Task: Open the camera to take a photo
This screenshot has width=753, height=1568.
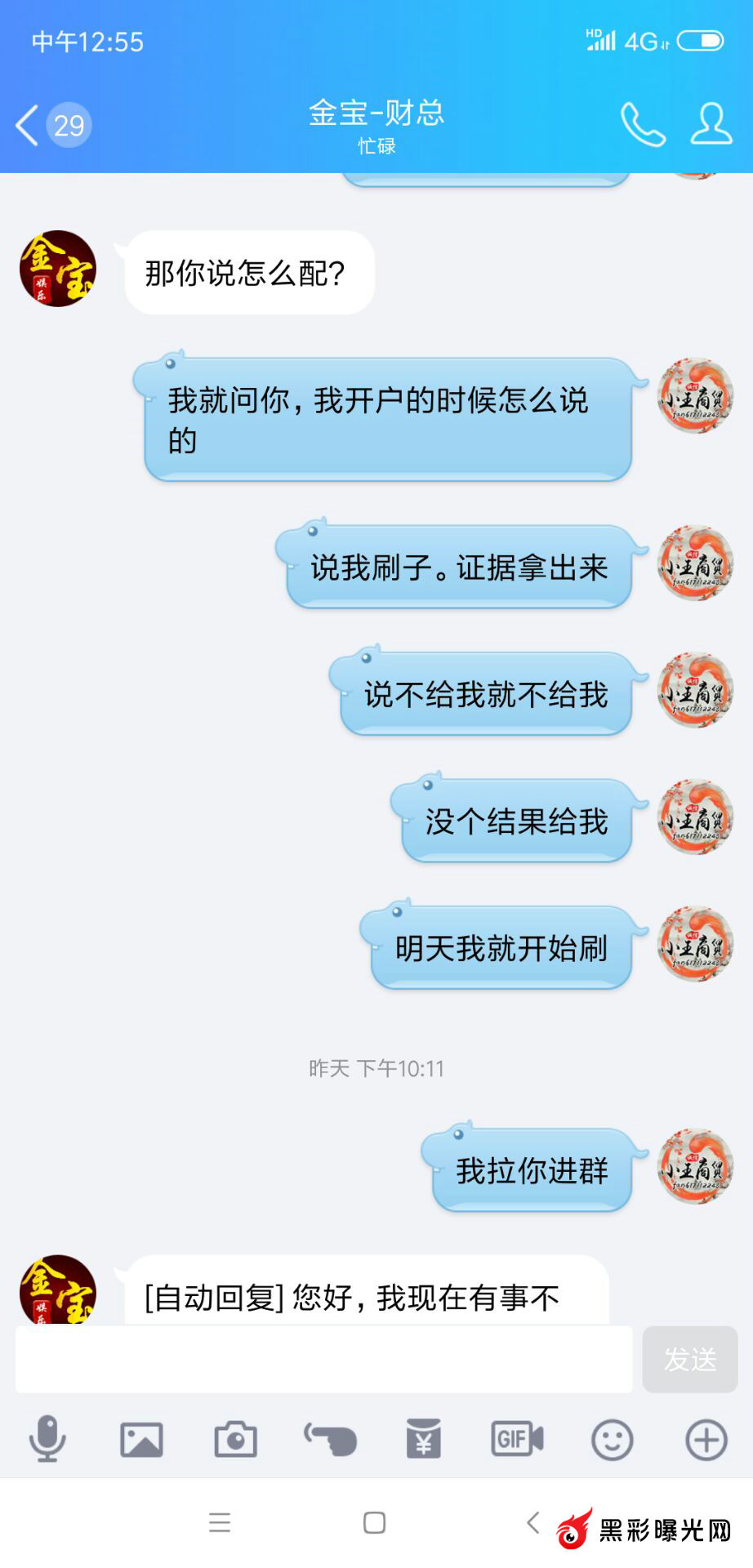Action: (235, 1439)
